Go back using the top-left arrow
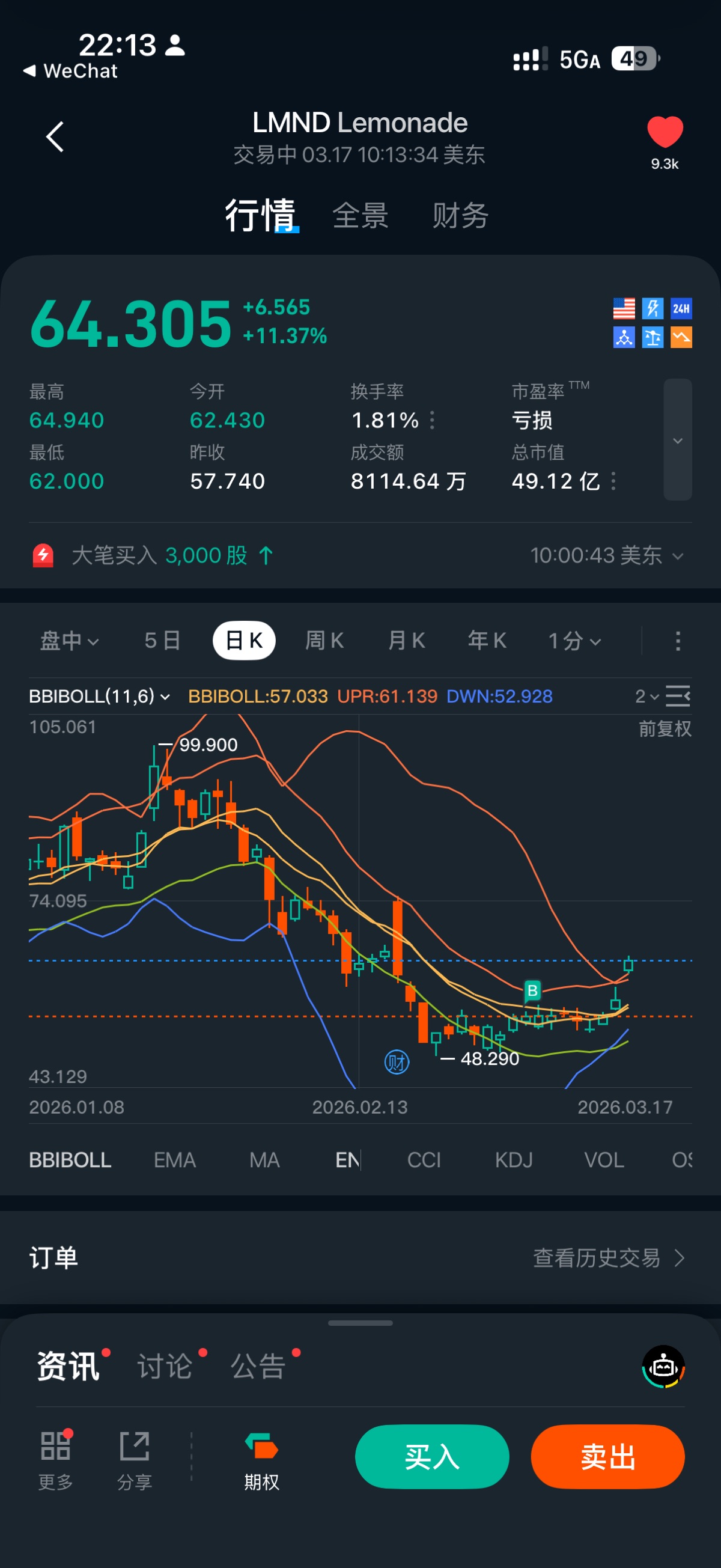The height and width of the screenshot is (1568, 721). tap(55, 136)
